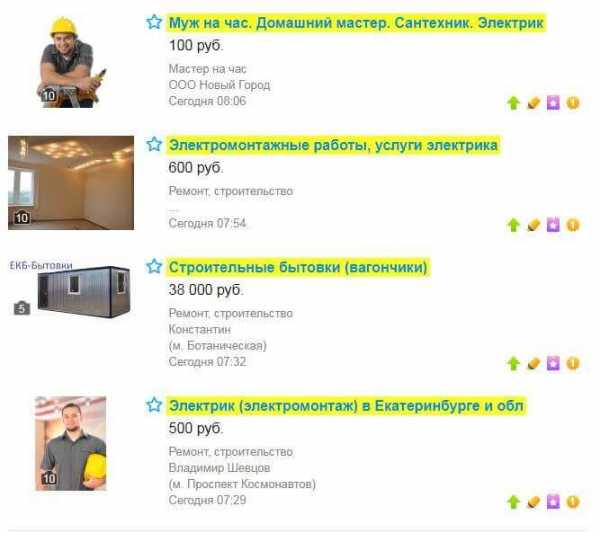The image size is (600, 533).
Task: Open "Электрик (электромонтаж) в Екатеринбурге и обл" link
Action: tap(346, 405)
